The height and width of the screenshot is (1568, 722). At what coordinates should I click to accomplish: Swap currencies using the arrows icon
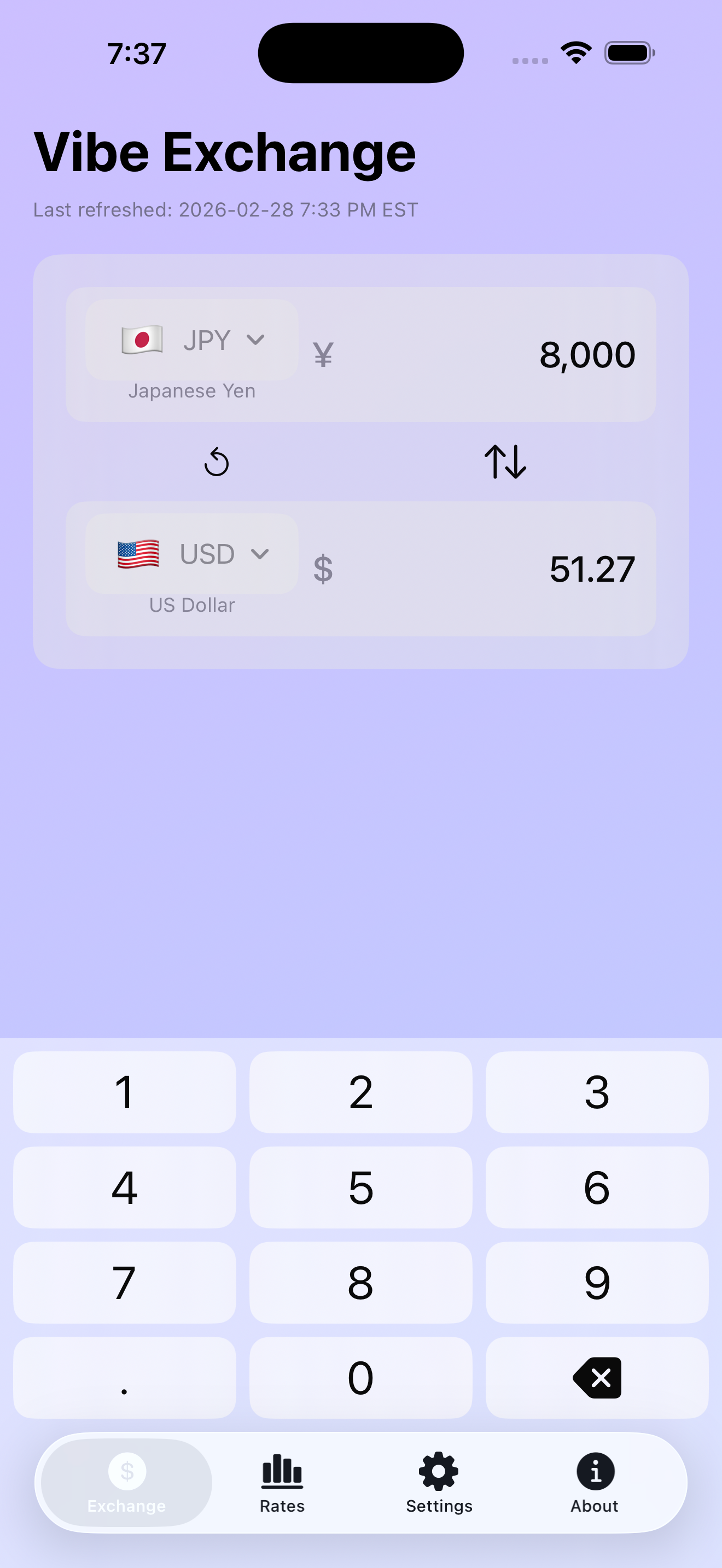coord(504,463)
